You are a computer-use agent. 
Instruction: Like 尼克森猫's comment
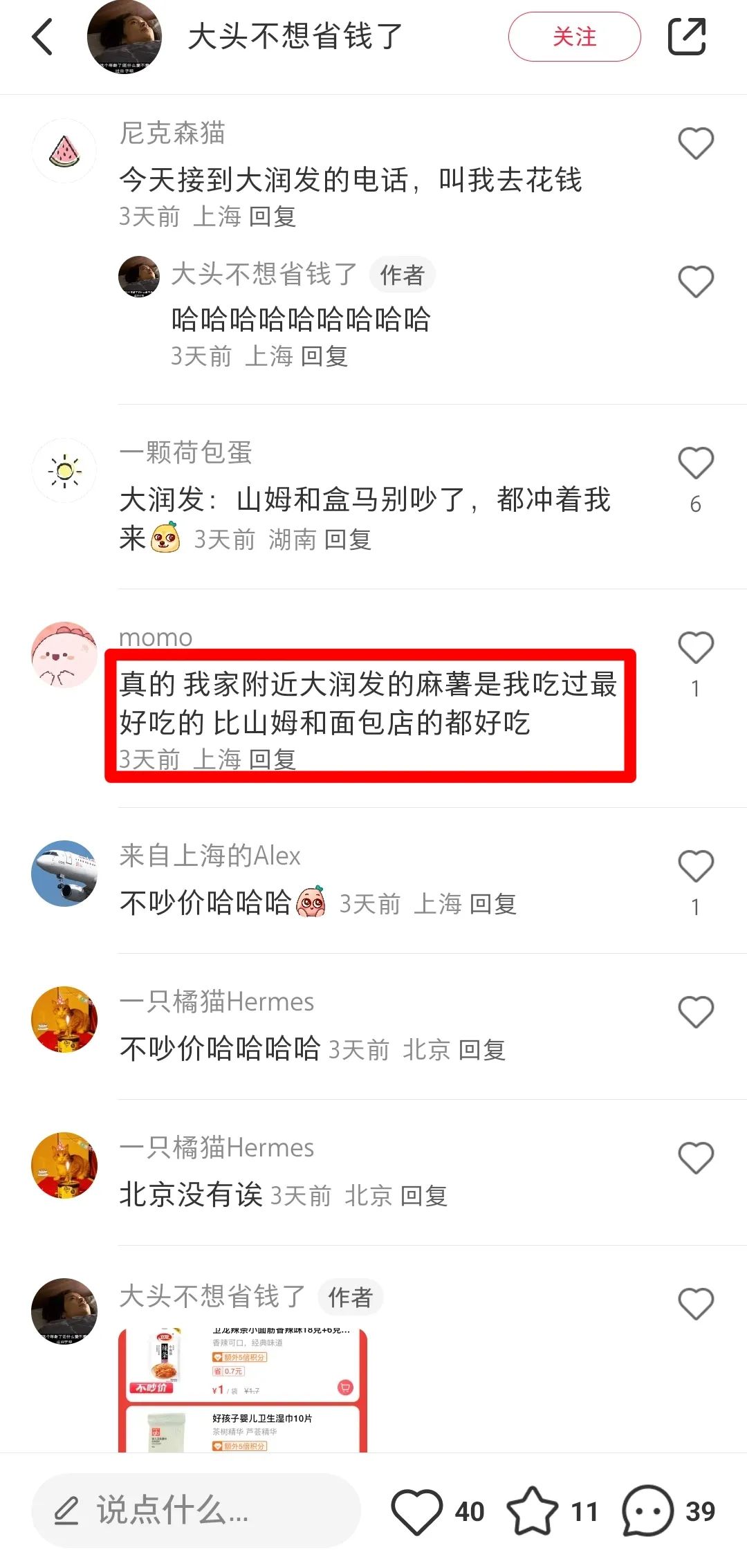point(695,144)
